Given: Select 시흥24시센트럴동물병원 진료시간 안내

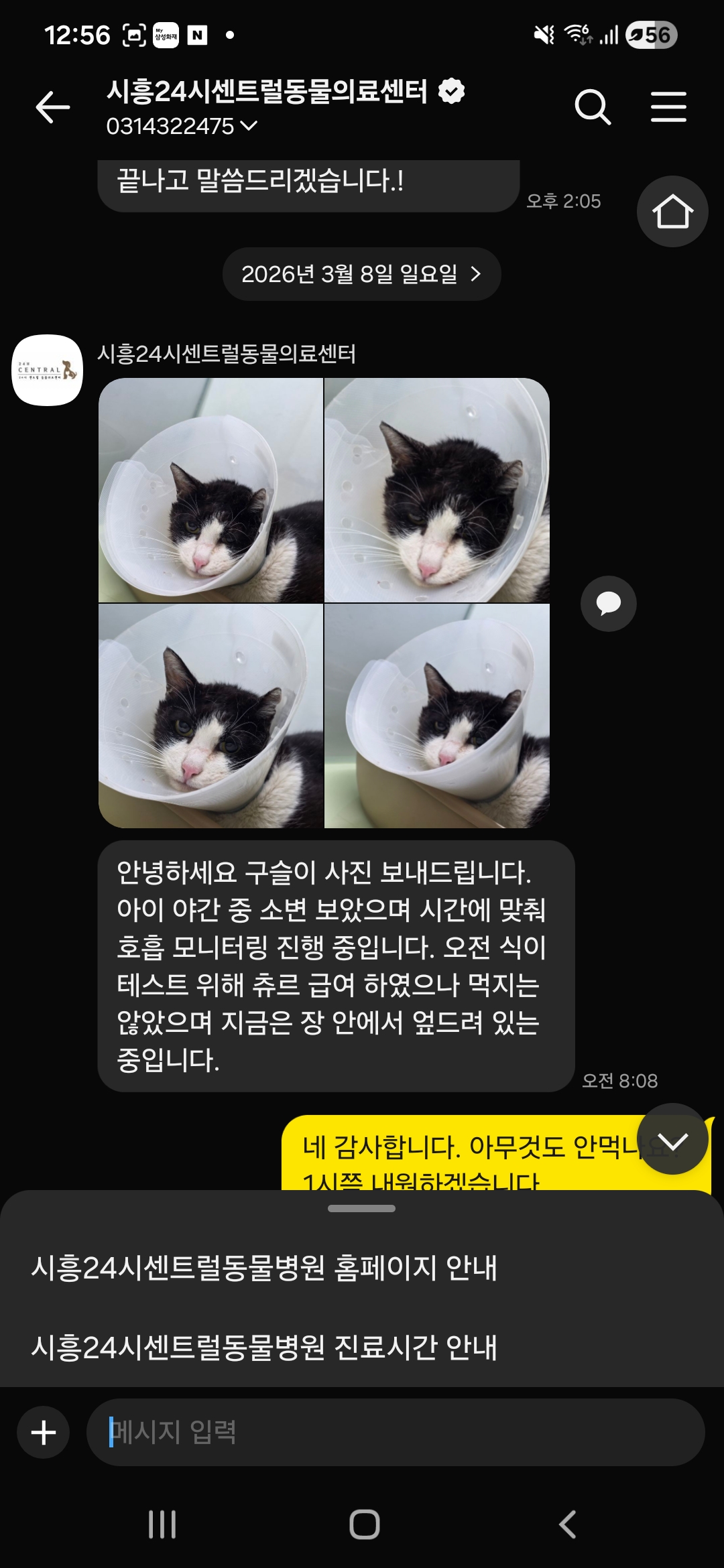Looking at the screenshot, I should tap(264, 1347).
